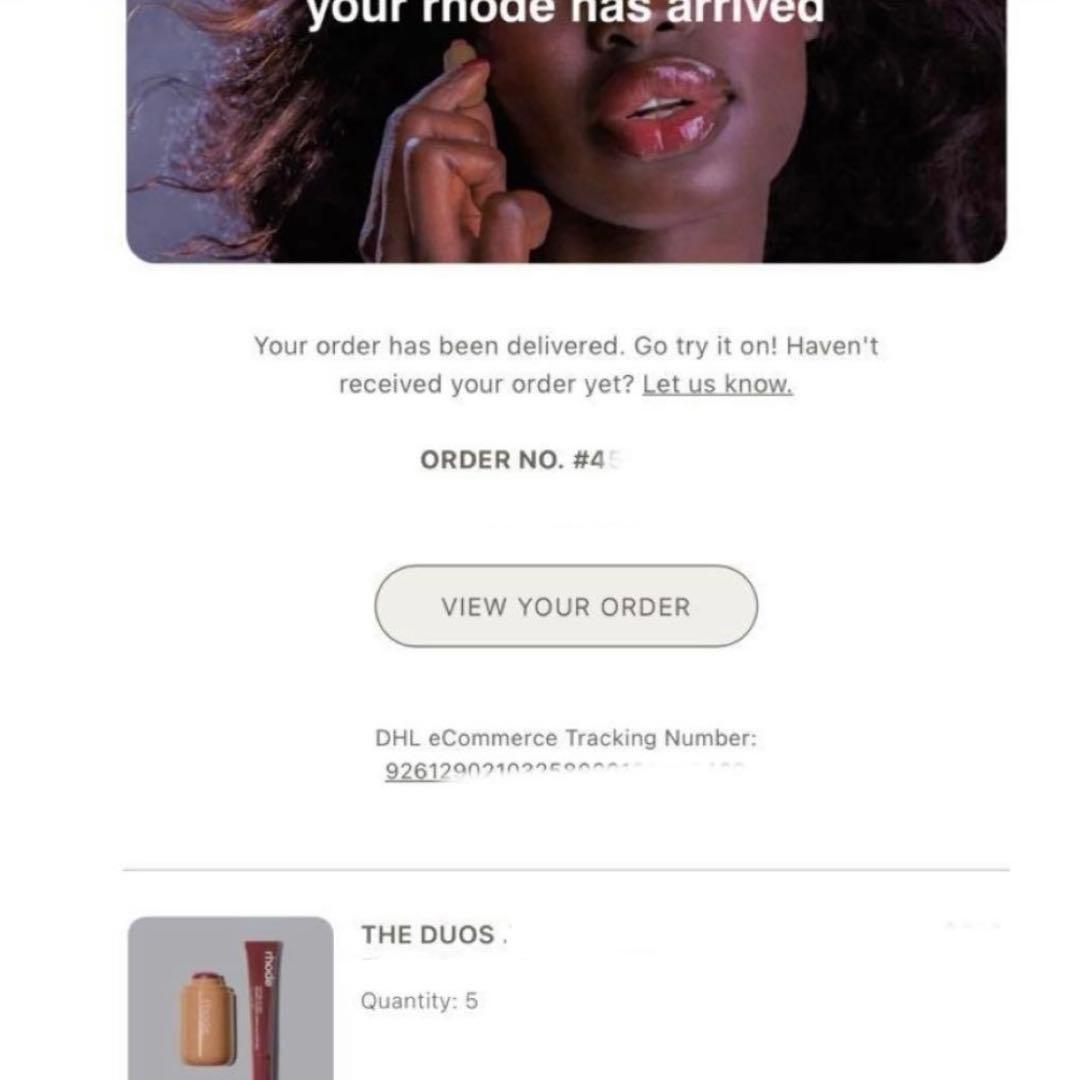This screenshot has width=1080, height=1080.
Task: Open The Duos product image
Action: (x=231, y=998)
